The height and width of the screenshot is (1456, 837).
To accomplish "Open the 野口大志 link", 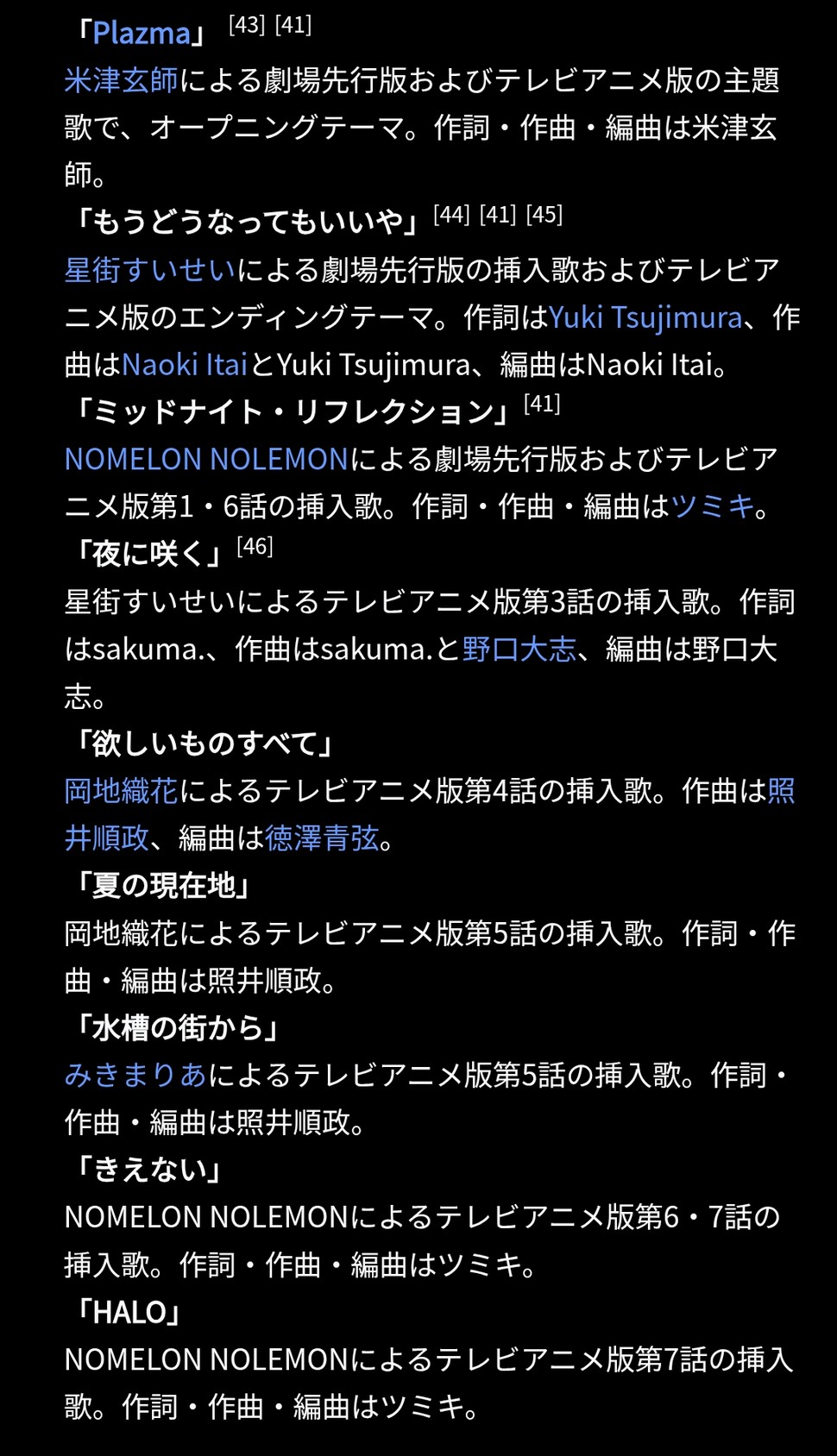I will pos(519,649).
